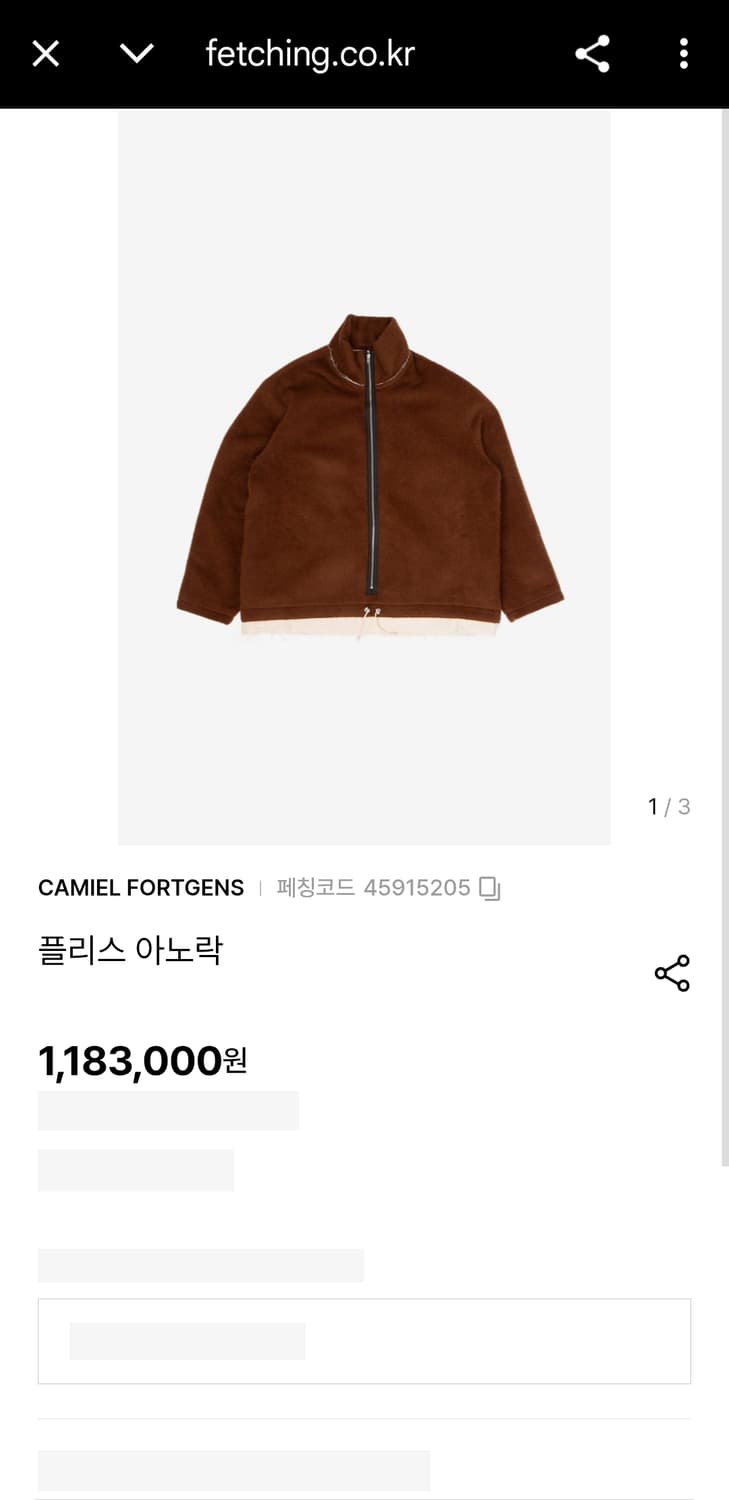Copy the fetching product code using the copy icon
Image resolution: width=729 pixels, height=1500 pixels.
(x=489, y=887)
